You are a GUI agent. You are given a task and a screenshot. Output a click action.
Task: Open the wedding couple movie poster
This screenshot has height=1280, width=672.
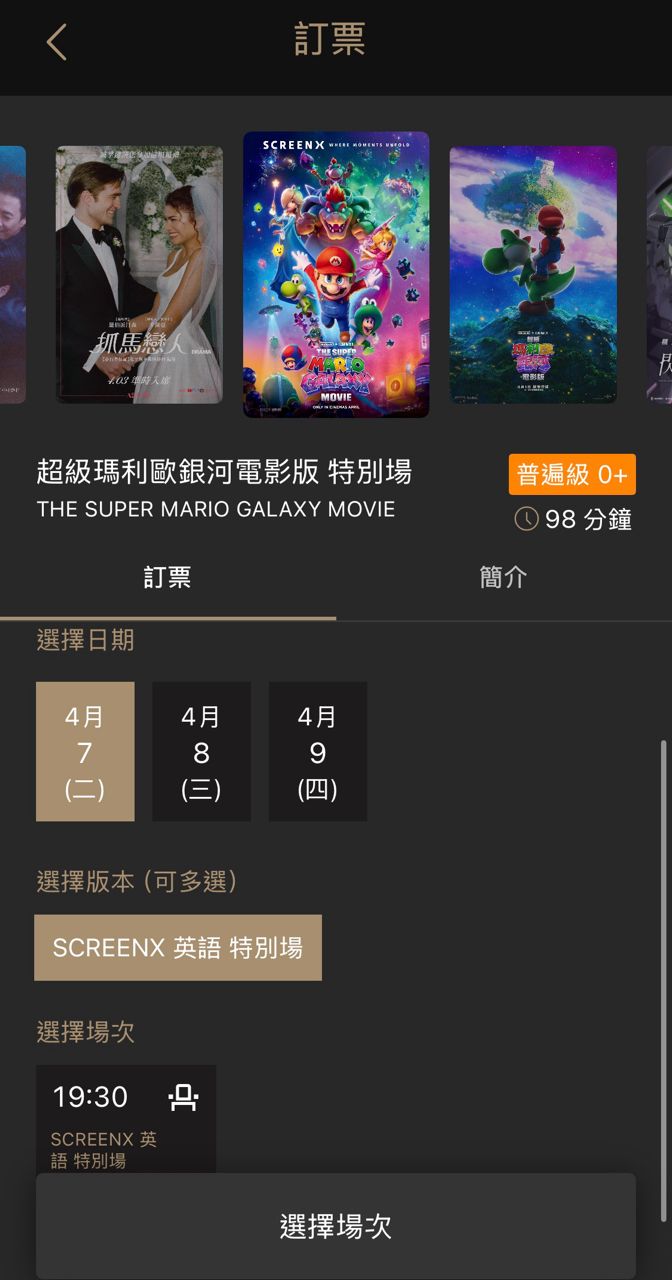[x=139, y=275]
